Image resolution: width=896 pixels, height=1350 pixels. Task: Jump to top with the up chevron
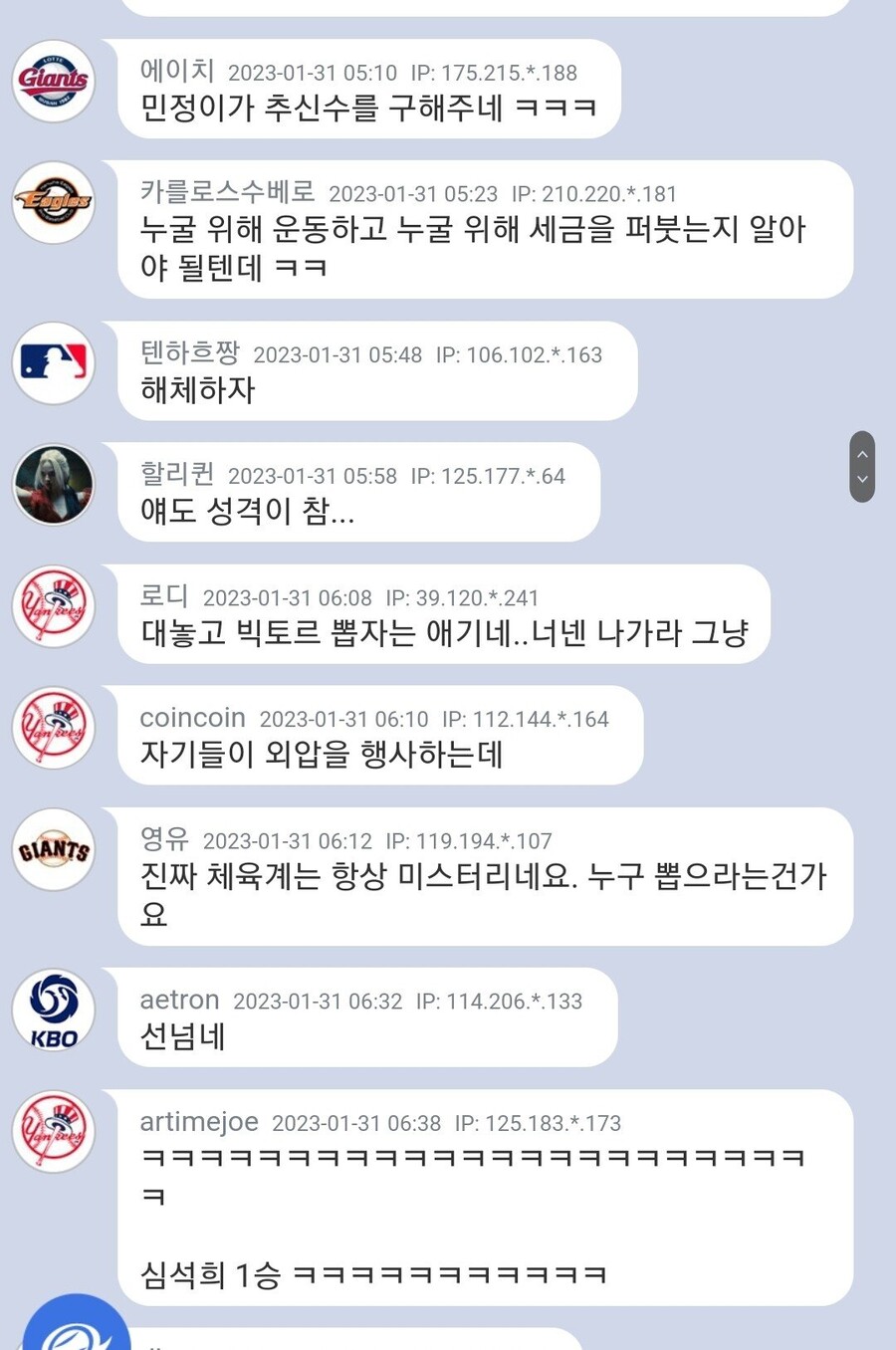point(862,454)
